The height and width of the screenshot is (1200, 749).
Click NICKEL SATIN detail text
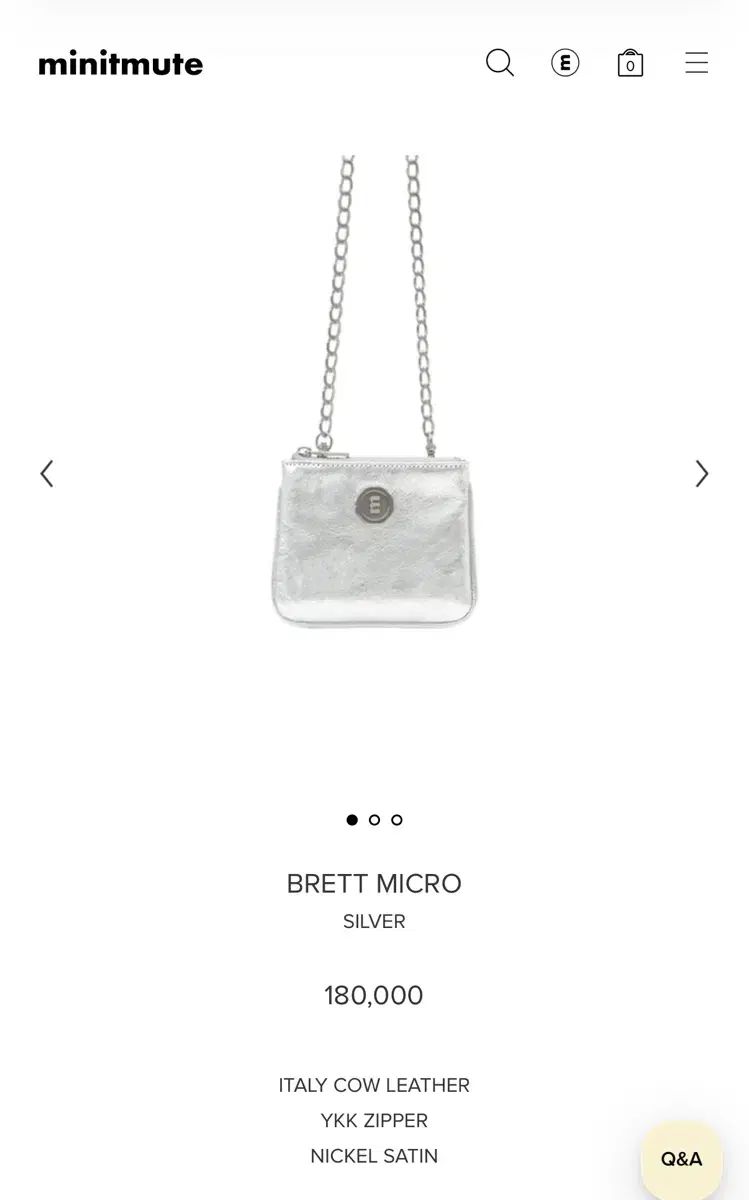click(374, 1156)
